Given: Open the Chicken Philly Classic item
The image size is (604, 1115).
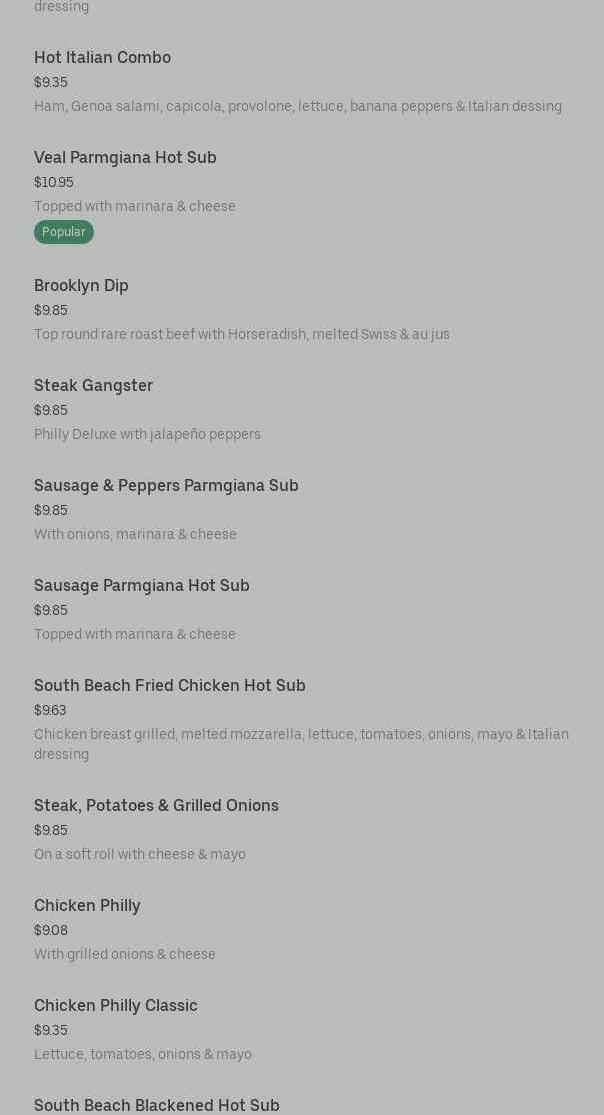Looking at the screenshot, I should 115,1006.
